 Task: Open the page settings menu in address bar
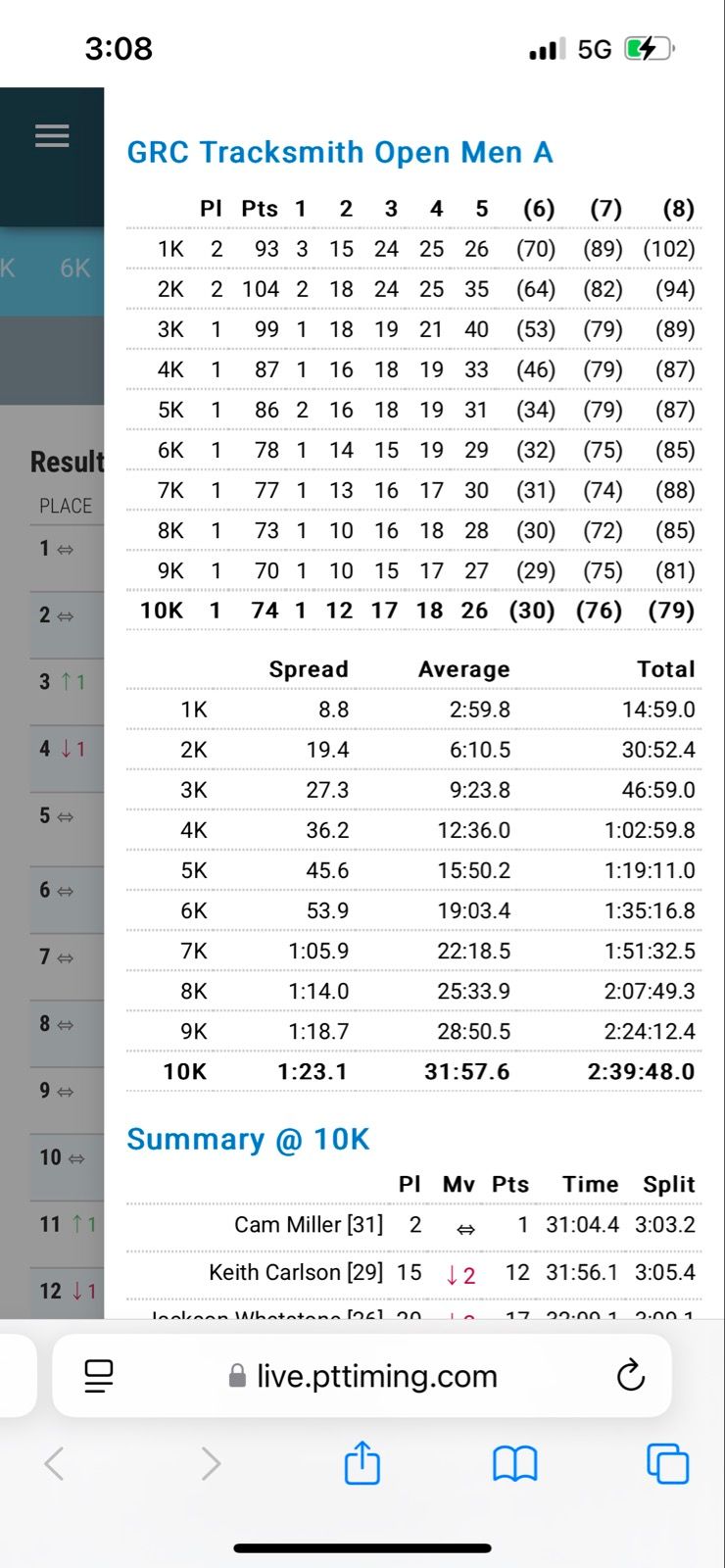99,1376
